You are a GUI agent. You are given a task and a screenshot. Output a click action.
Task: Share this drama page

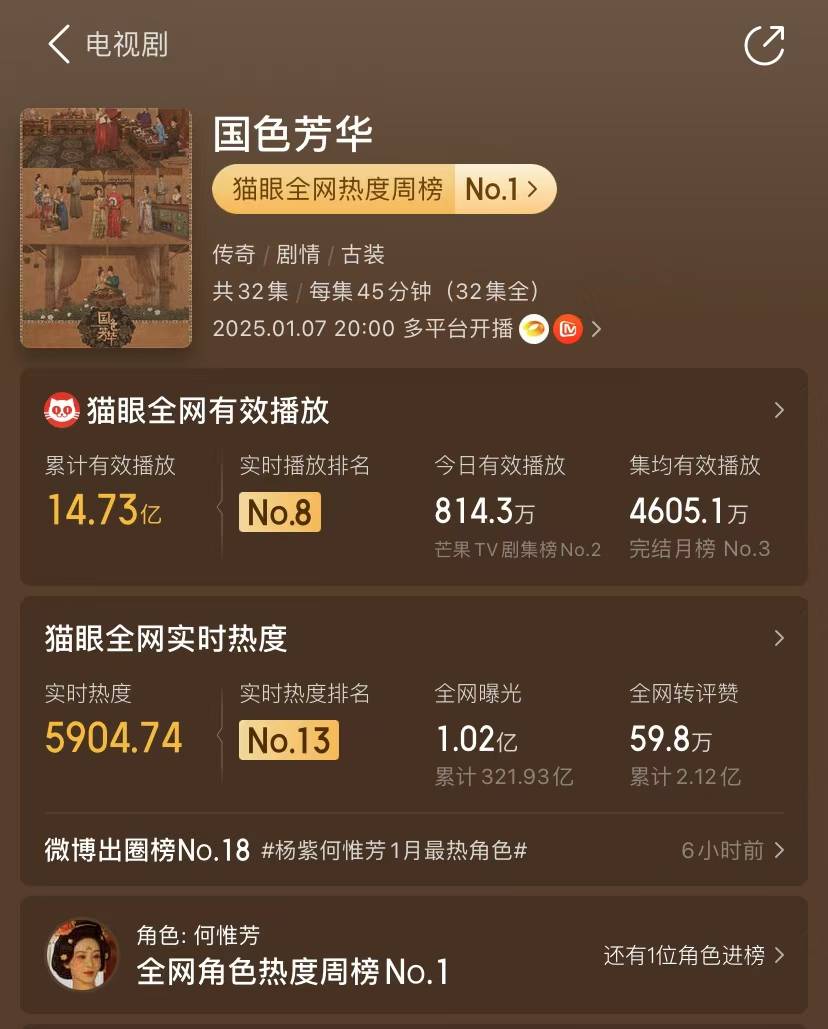click(x=765, y=45)
